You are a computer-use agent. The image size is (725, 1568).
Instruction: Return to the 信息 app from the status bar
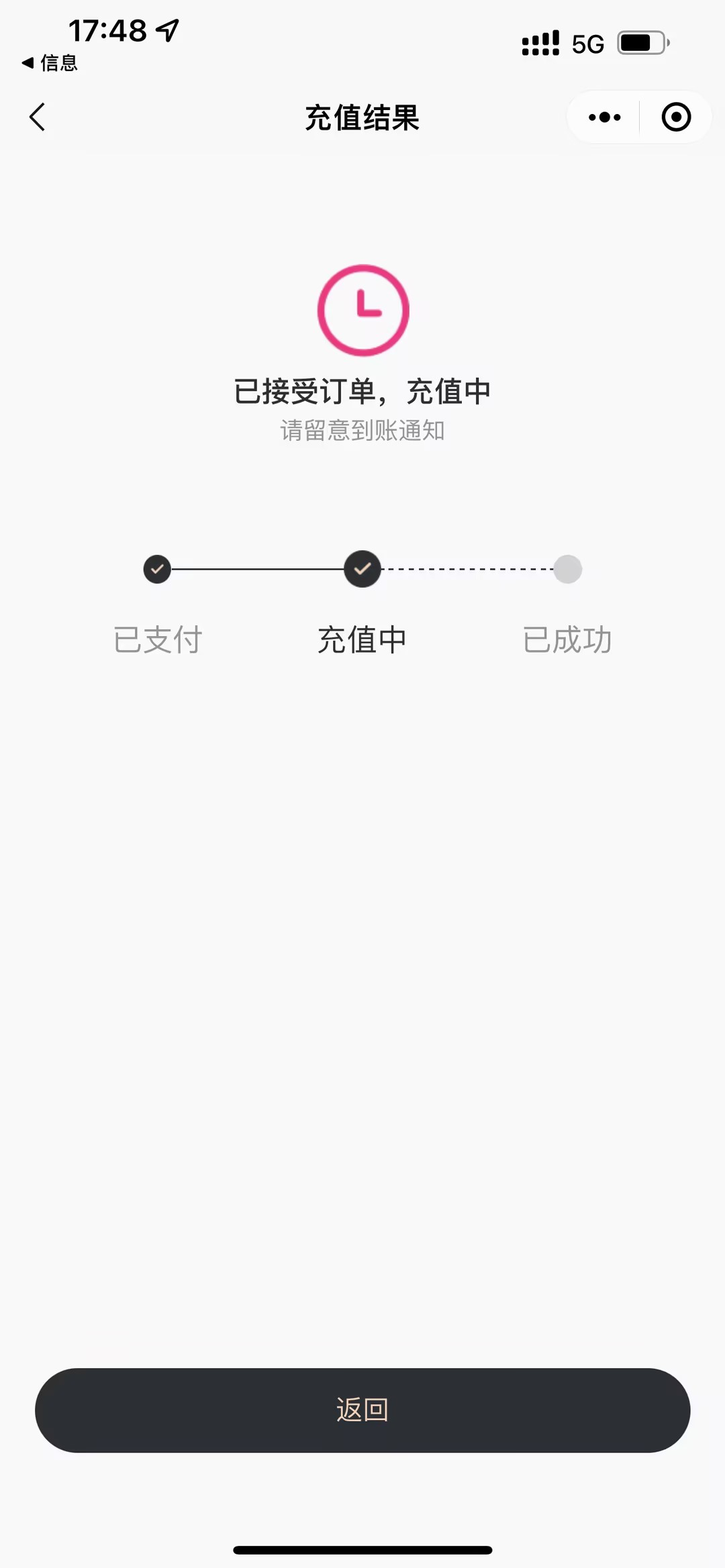pos(50,62)
